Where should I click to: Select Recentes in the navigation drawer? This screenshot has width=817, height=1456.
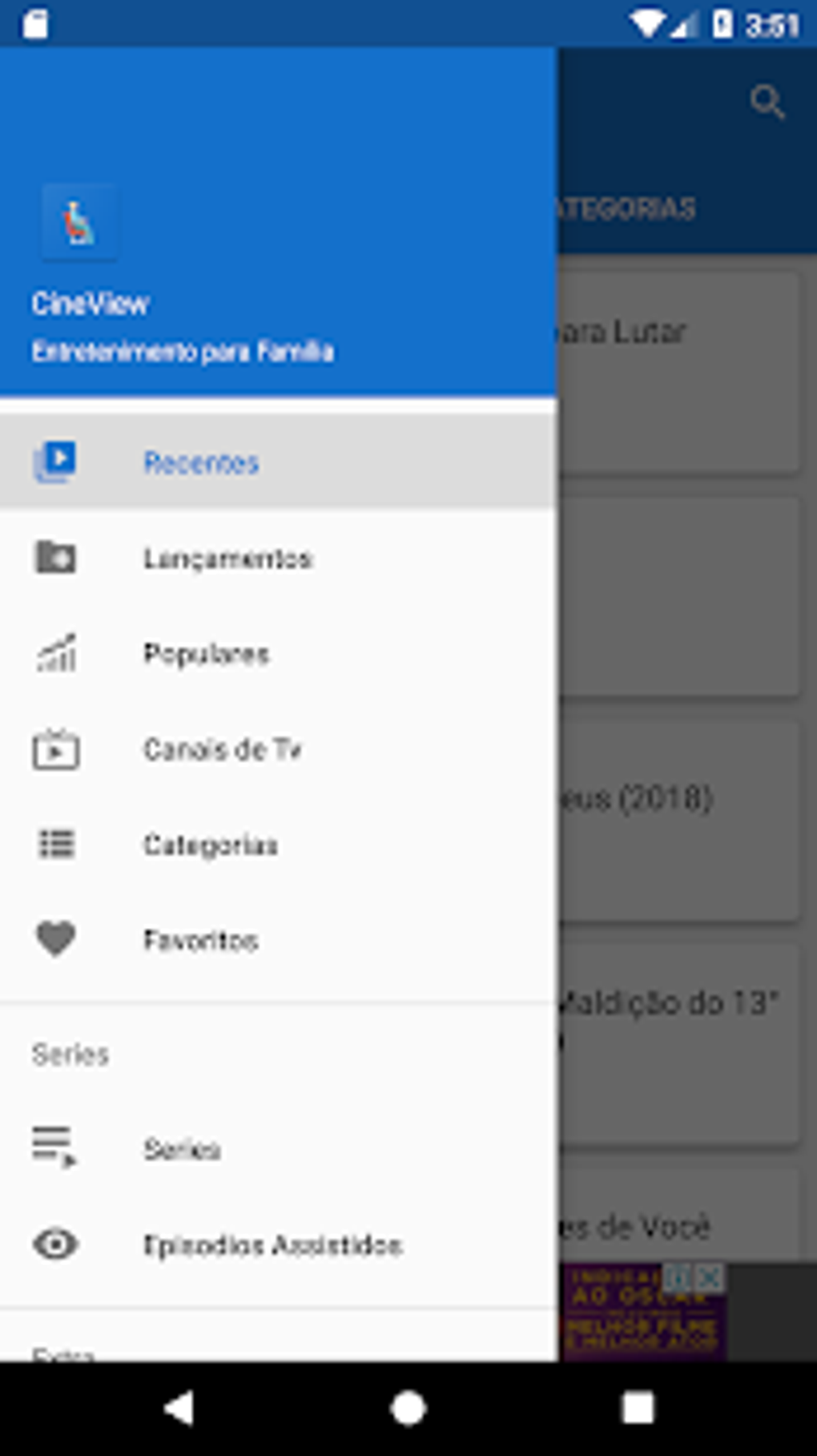(200, 462)
